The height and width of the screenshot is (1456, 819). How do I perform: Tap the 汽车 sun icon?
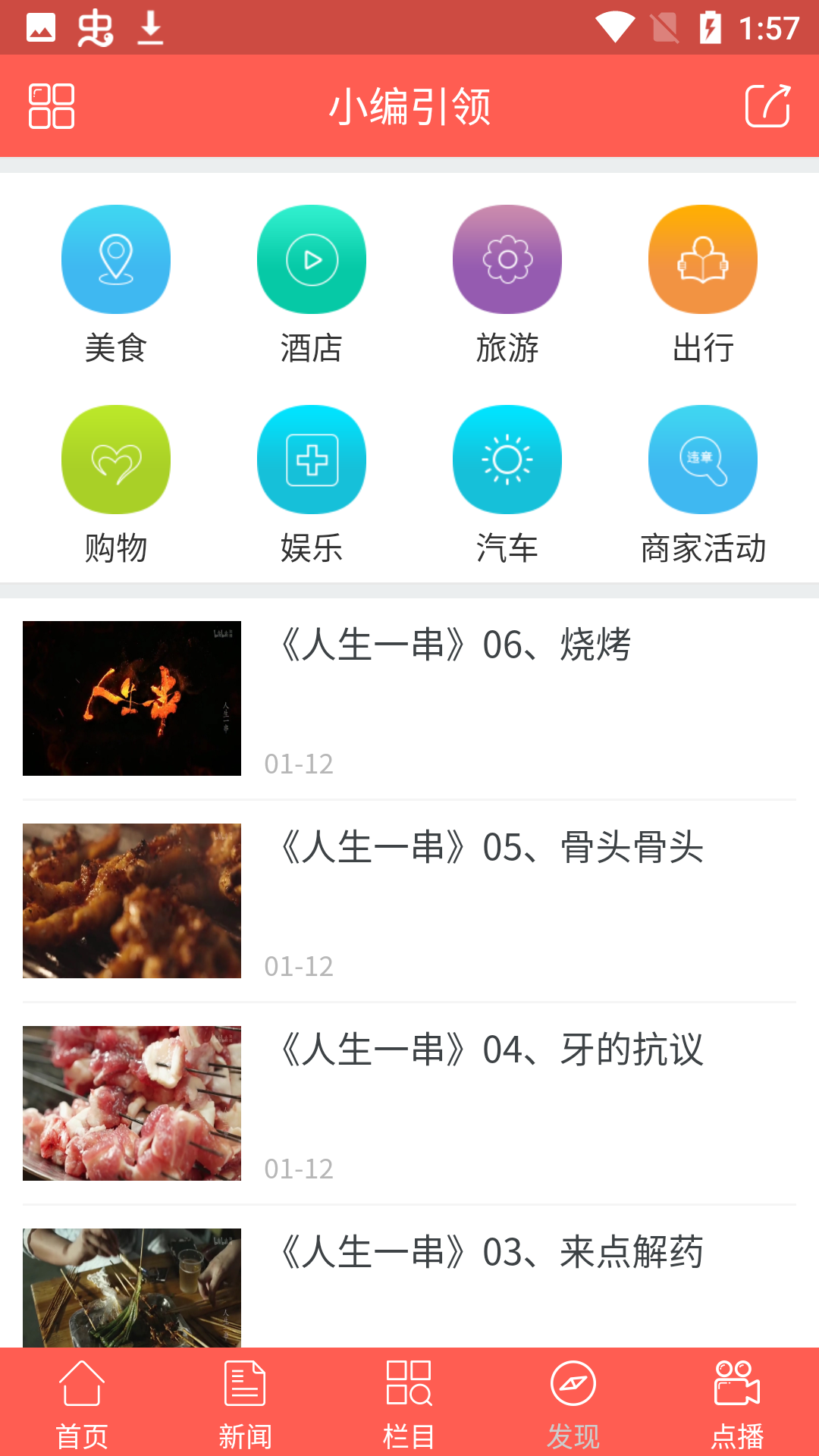point(507,459)
